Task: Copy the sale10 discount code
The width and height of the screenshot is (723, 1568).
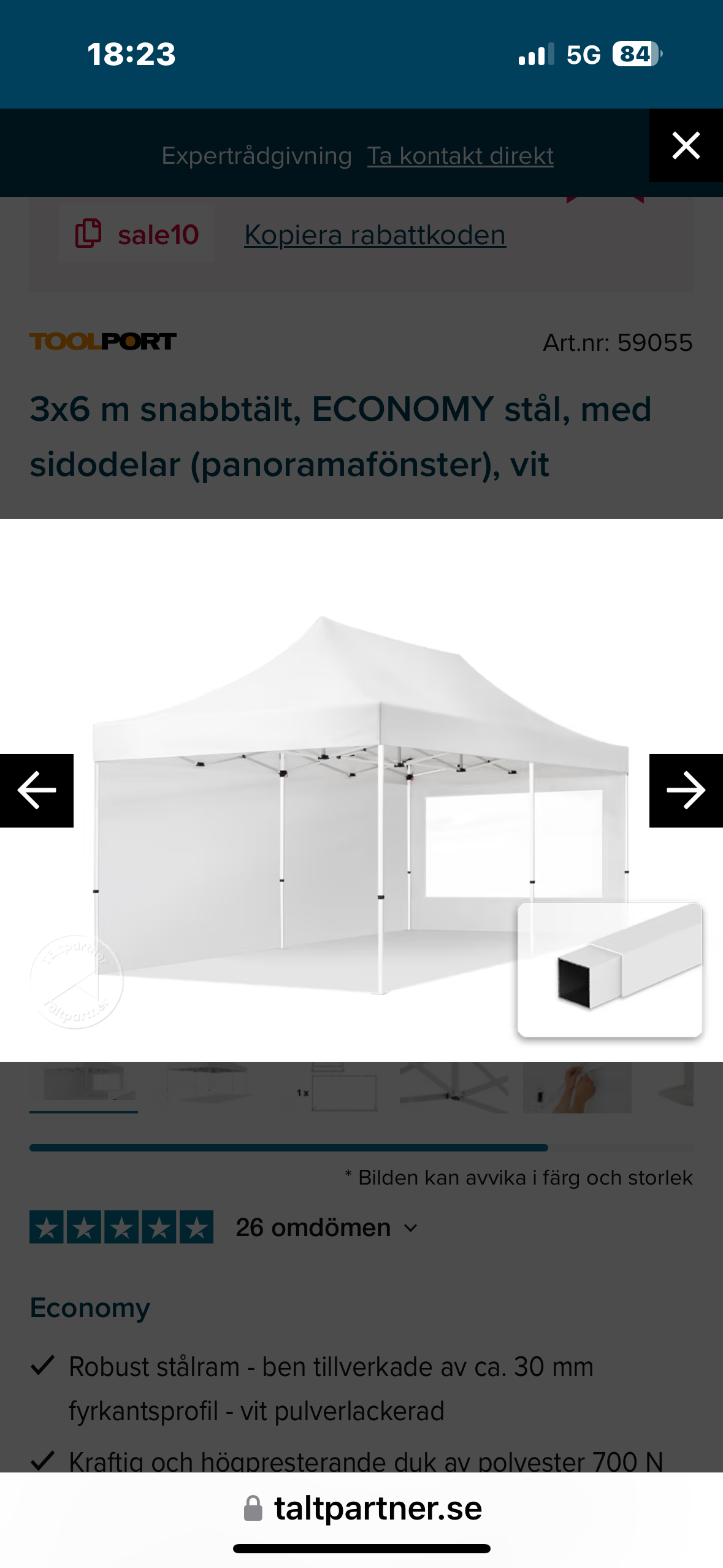Action: 137,235
